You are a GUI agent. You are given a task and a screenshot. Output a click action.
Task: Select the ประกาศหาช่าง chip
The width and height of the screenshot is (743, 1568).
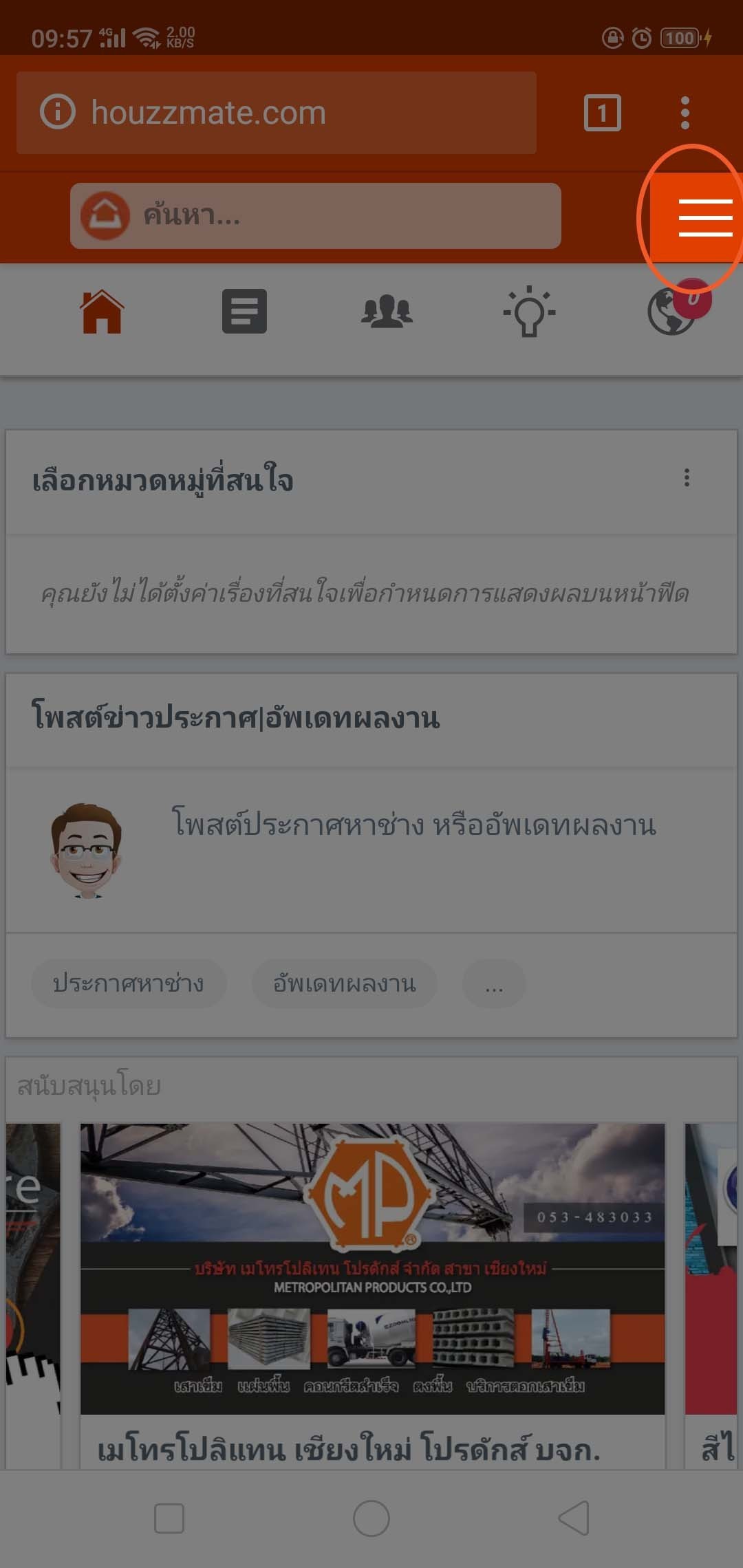coord(129,984)
